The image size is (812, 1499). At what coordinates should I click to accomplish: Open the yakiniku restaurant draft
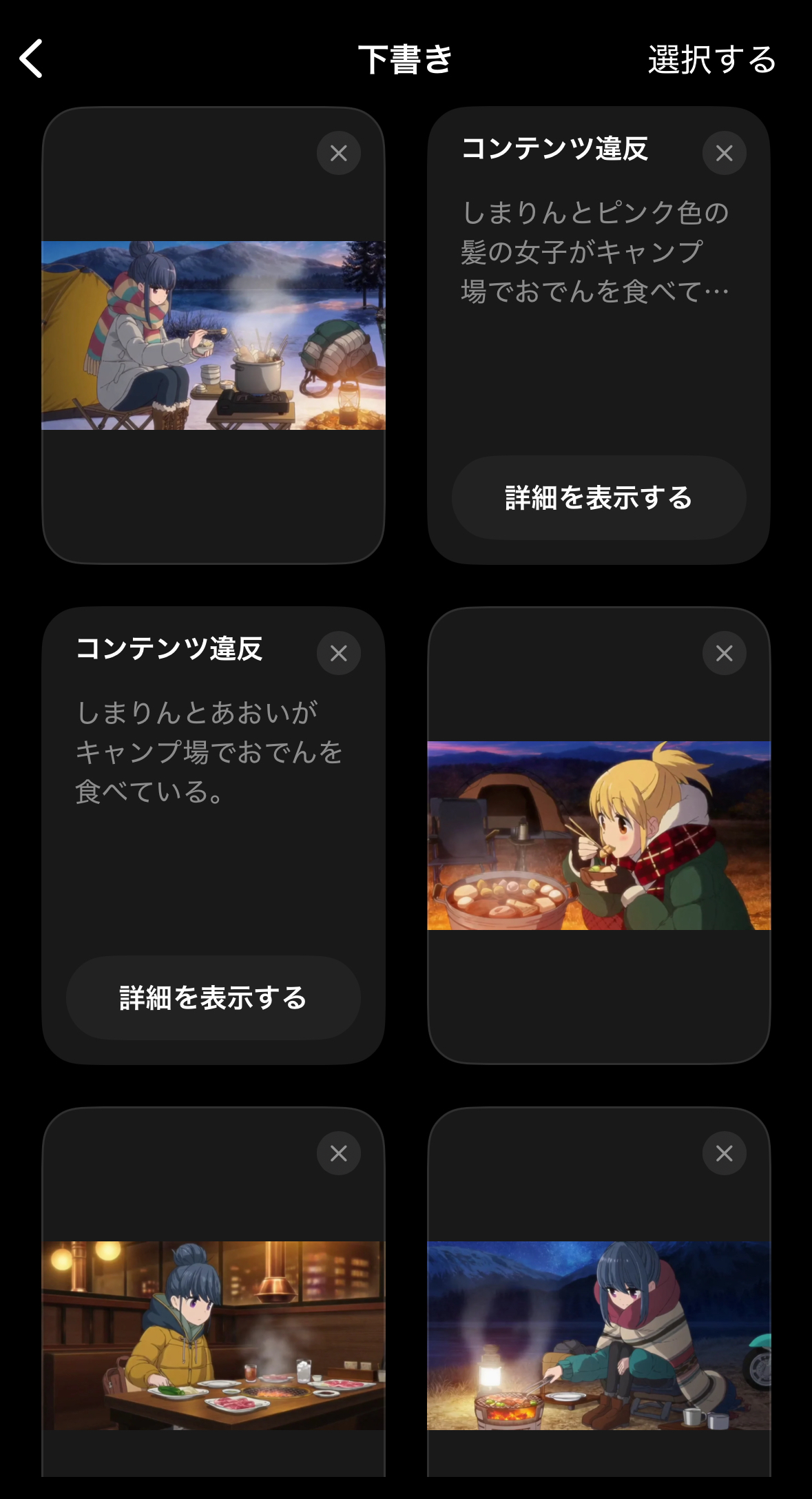pyautogui.click(x=213, y=1335)
